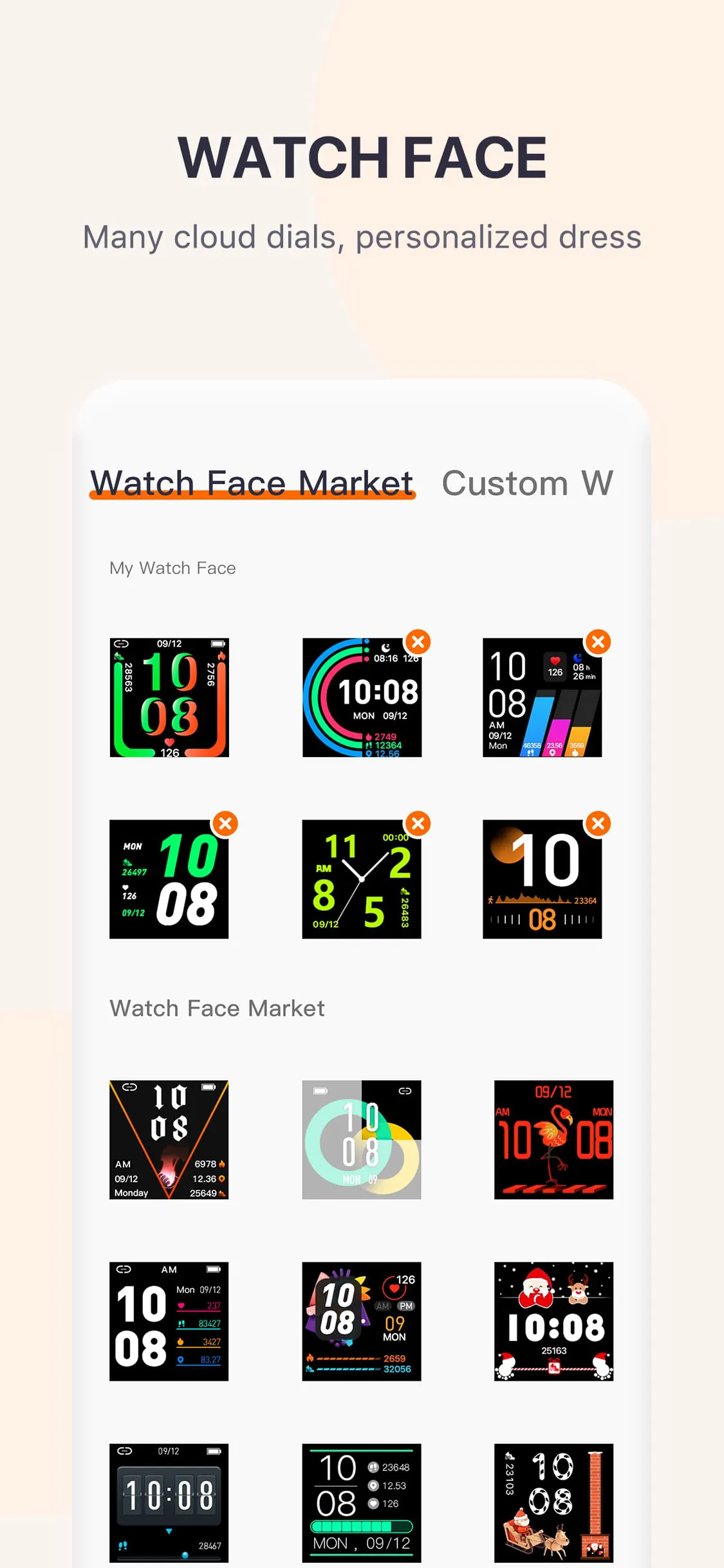Select the flamingo watch face
This screenshot has height=1568, width=724.
coord(553,1139)
